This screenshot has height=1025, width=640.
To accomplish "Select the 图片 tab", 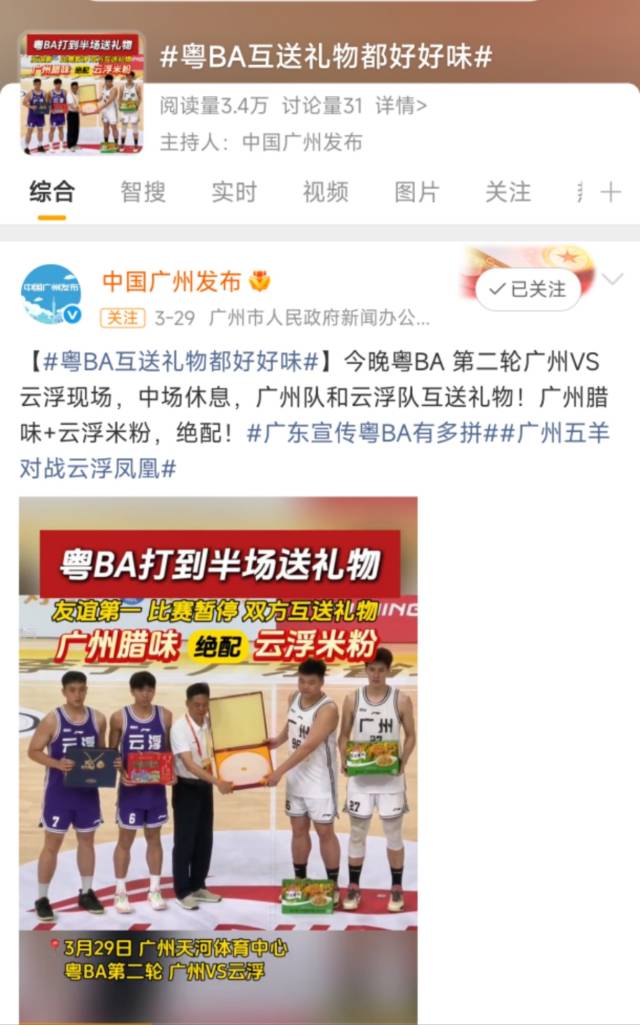I will pos(417,192).
